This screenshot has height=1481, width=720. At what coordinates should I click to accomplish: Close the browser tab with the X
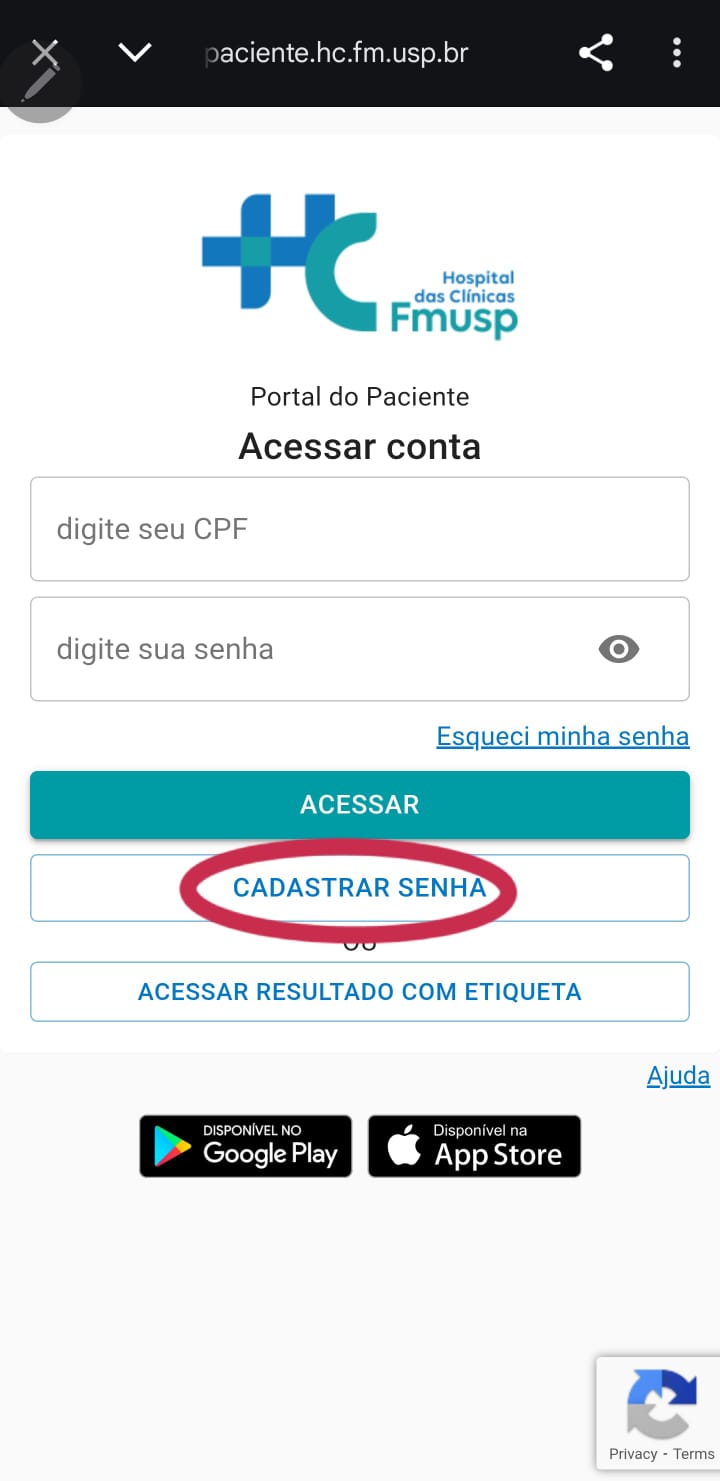45,52
